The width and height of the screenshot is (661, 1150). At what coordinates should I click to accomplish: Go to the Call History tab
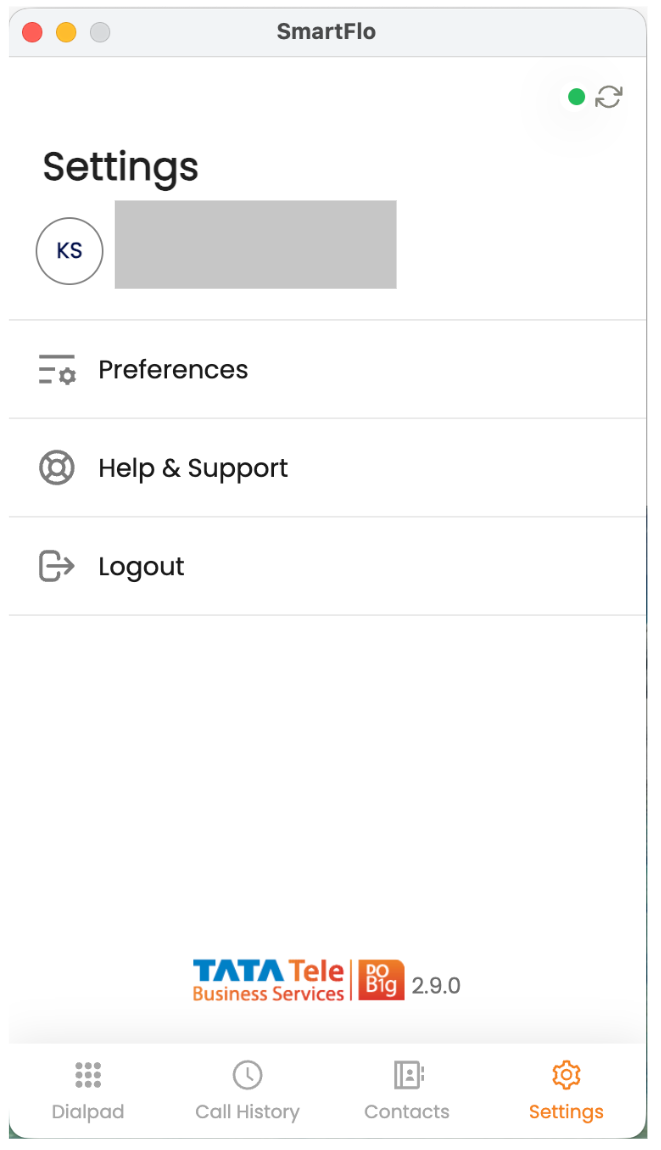point(247,1090)
